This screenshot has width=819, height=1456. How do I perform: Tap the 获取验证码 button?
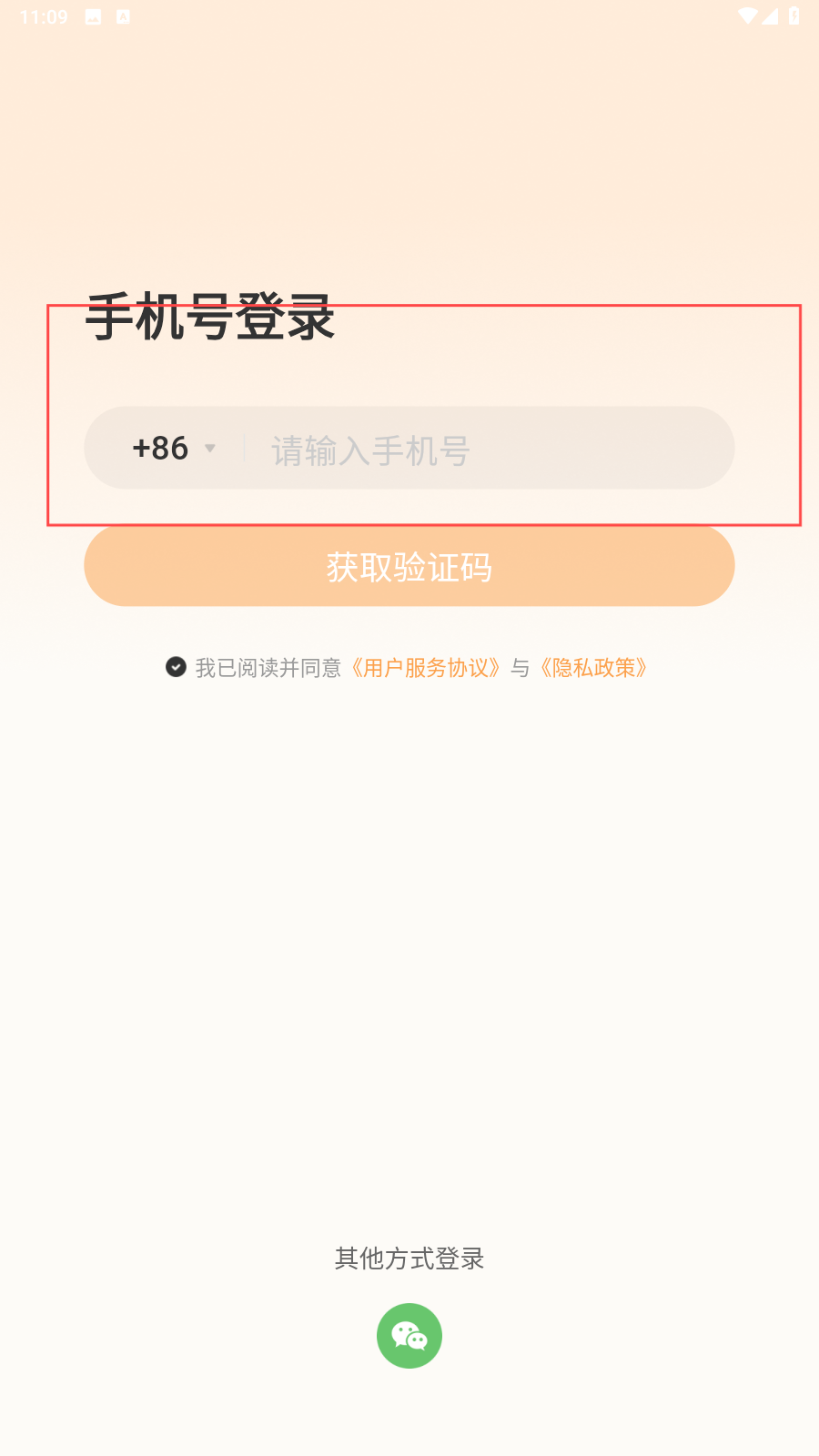(x=409, y=567)
